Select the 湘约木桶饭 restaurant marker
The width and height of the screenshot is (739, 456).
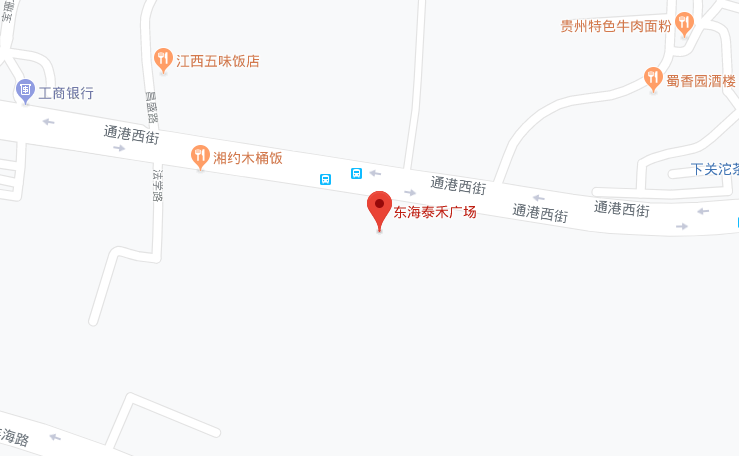click(x=200, y=156)
